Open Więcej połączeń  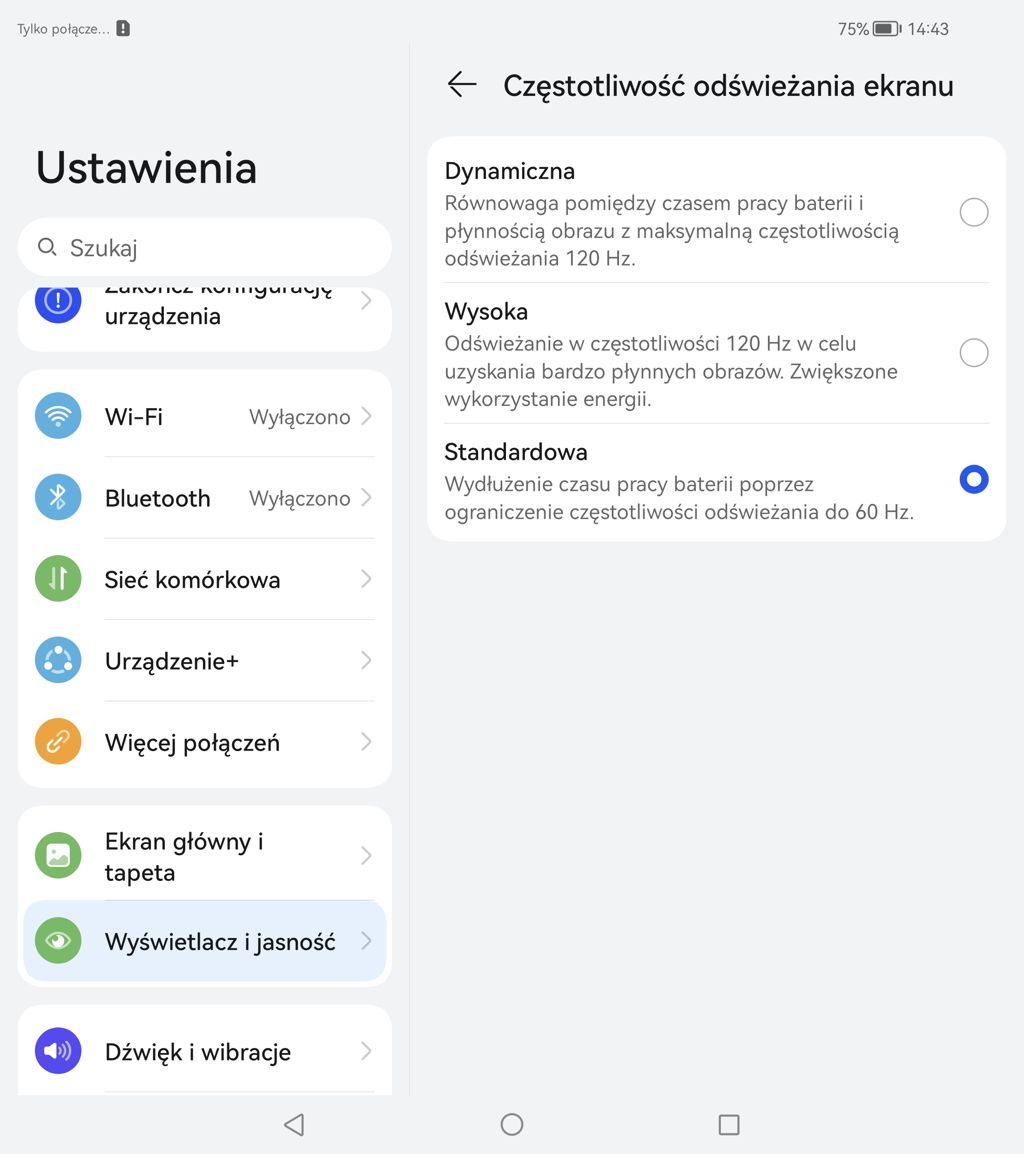tap(205, 742)
